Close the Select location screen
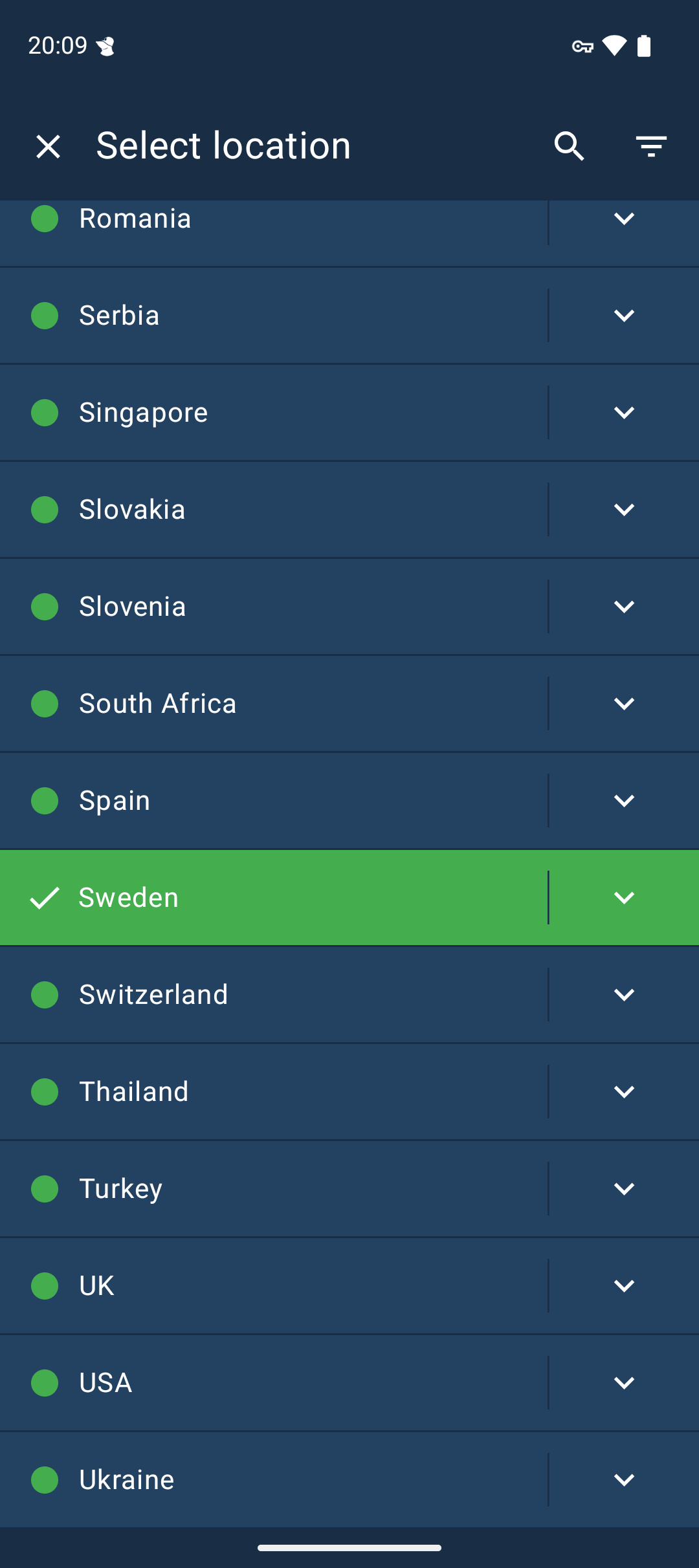Viewport: 699px width, 1568px height. click(x=49, y=146)
